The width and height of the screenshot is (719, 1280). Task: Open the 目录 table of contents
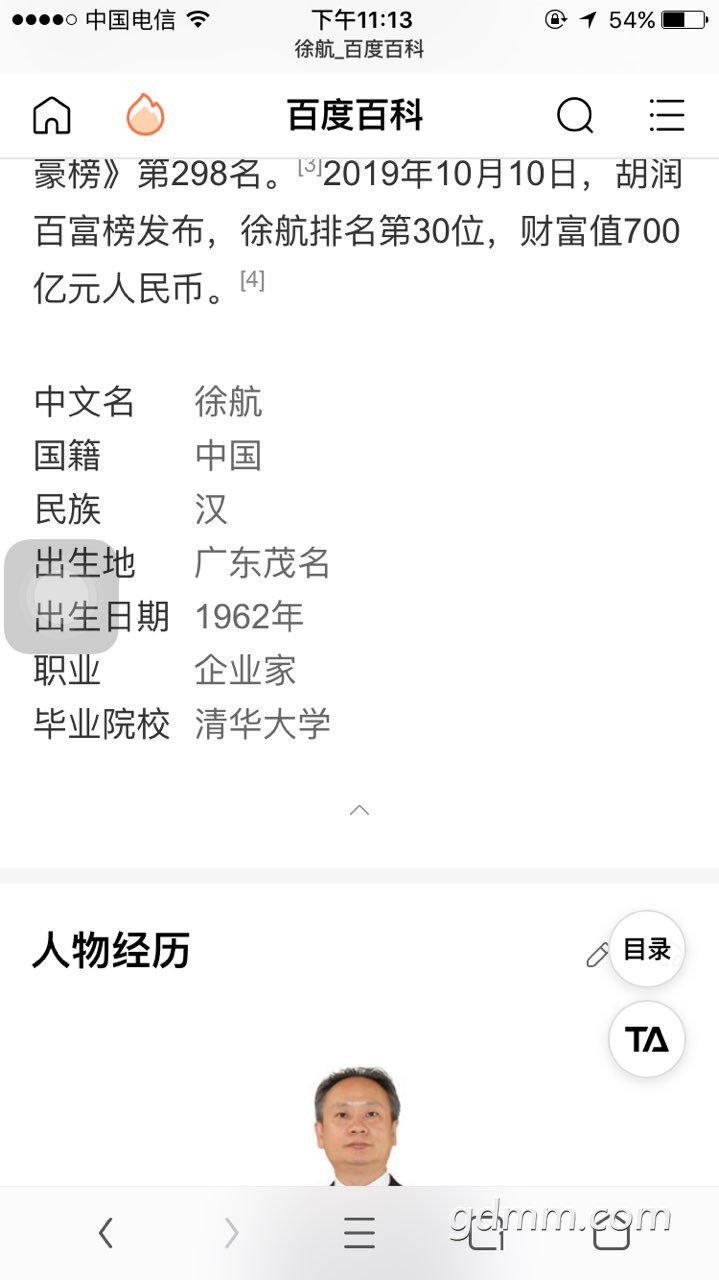(647, 949)
